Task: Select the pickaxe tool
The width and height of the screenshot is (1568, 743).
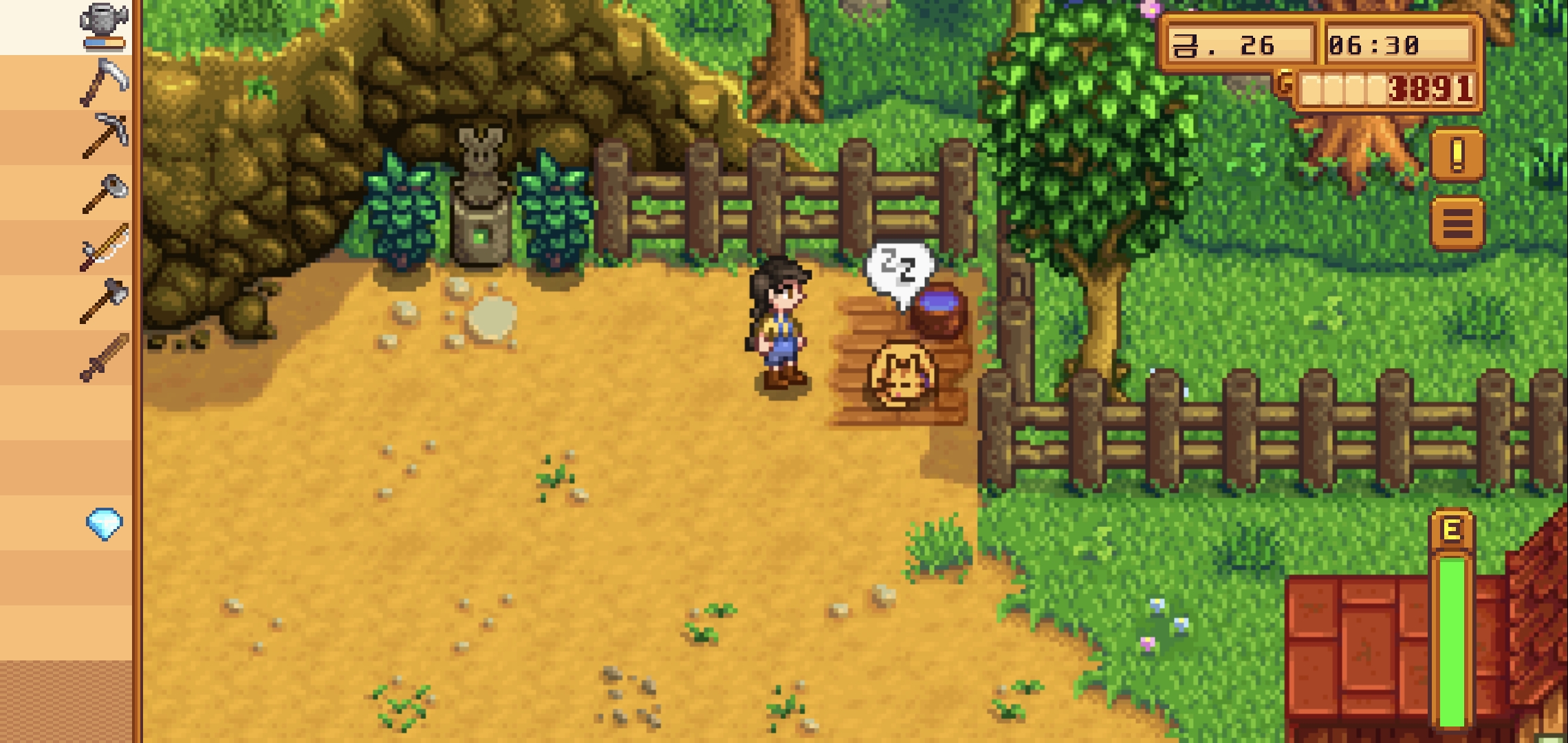Action: pyautogui.click(x=105, y=136)
